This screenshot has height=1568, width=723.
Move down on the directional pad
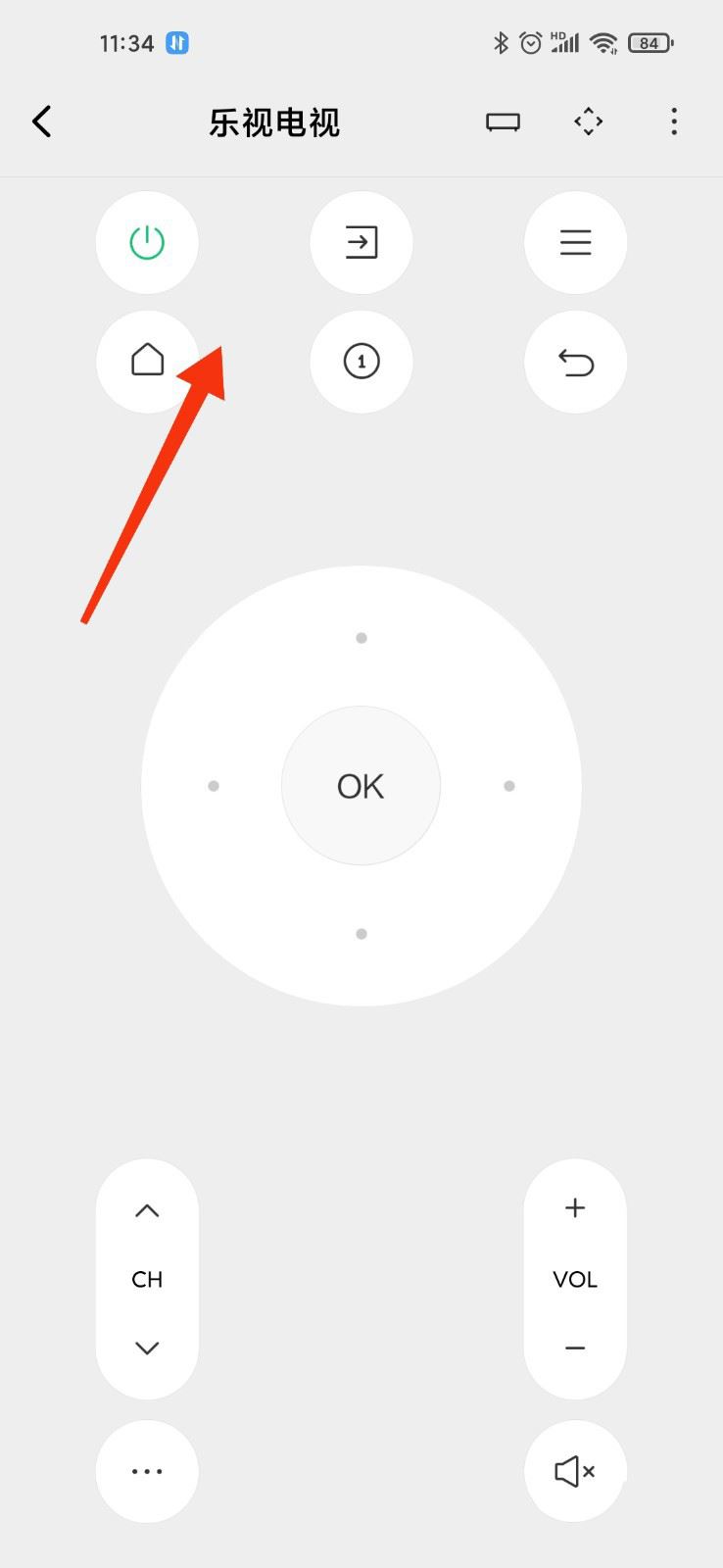click(361, 934)
